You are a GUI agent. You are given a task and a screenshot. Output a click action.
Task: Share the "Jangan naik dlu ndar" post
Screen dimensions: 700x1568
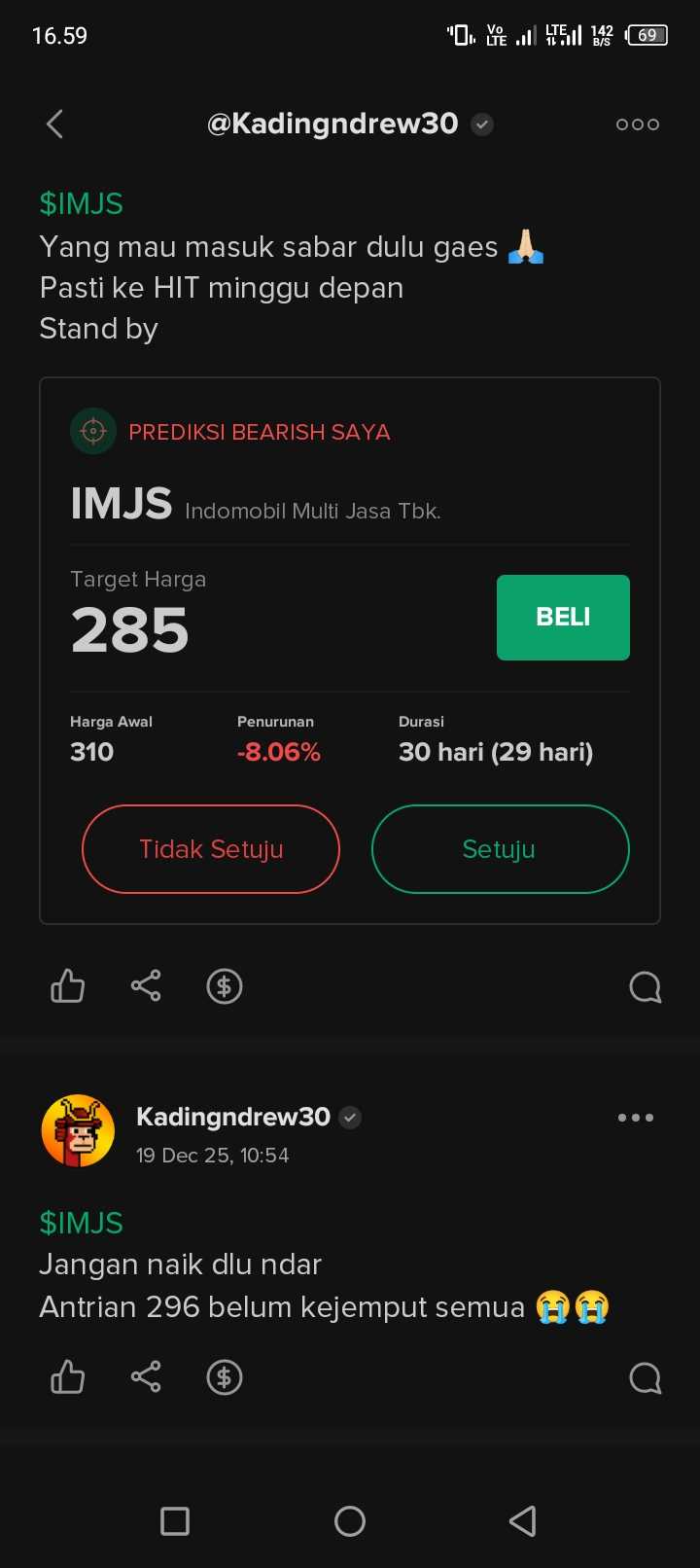click(146, 1377)
